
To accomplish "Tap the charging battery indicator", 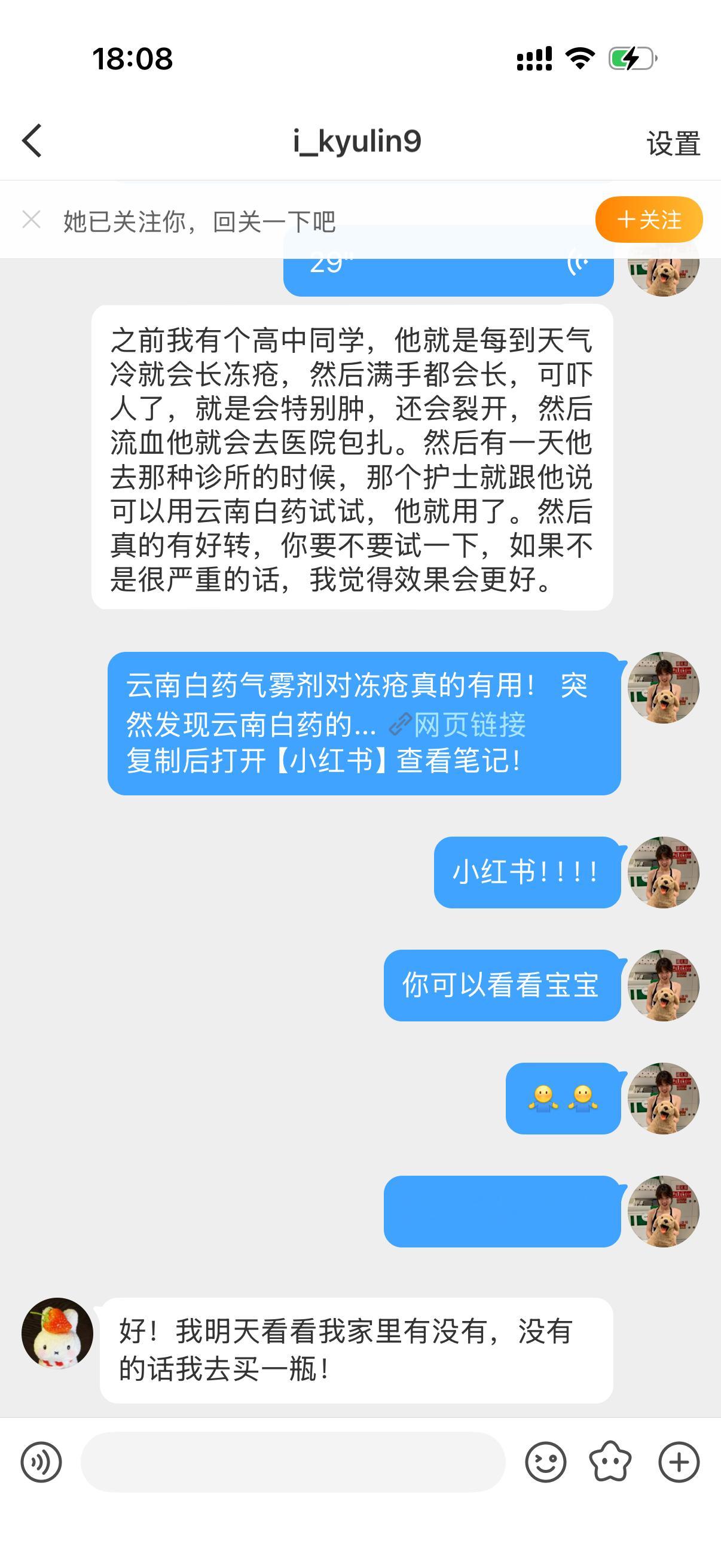I will [x=630, y=57].
